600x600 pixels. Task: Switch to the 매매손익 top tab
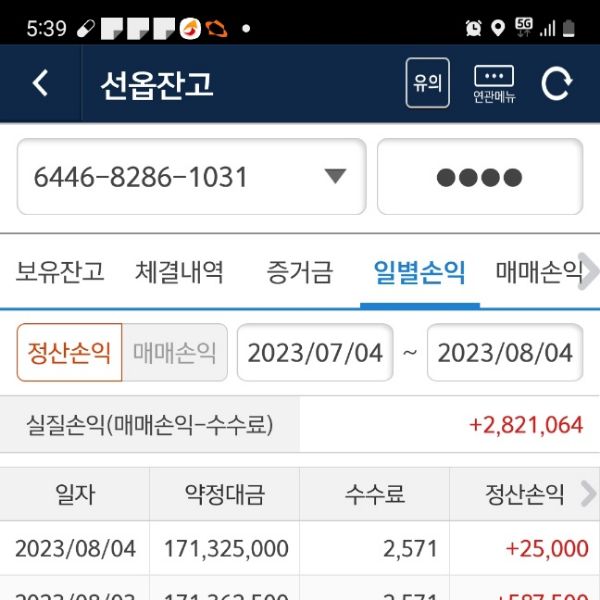(537, 271)
